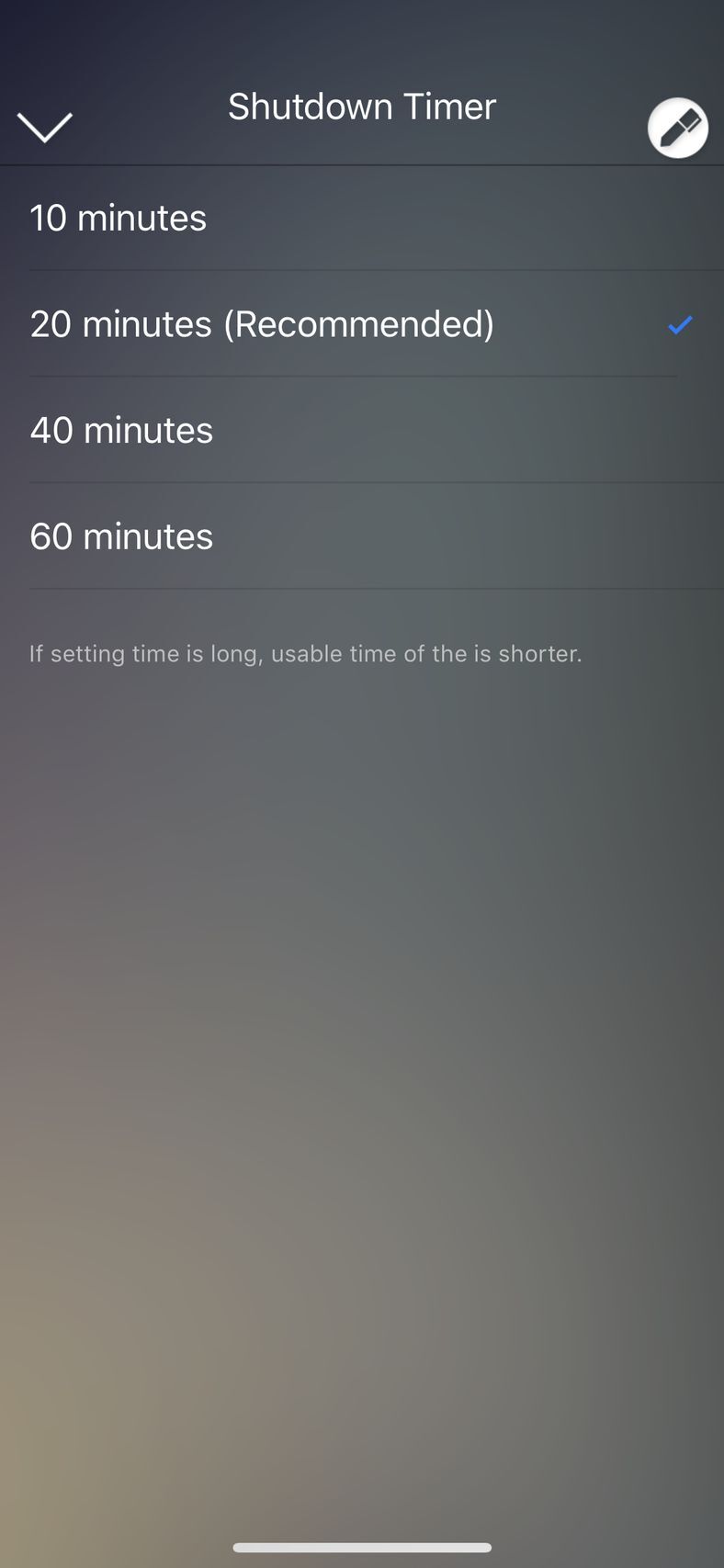Image resolution: width=724 pixels, height=1568 pixels.
Task: Tap the pen icon at top right
Action: (678, 129)
